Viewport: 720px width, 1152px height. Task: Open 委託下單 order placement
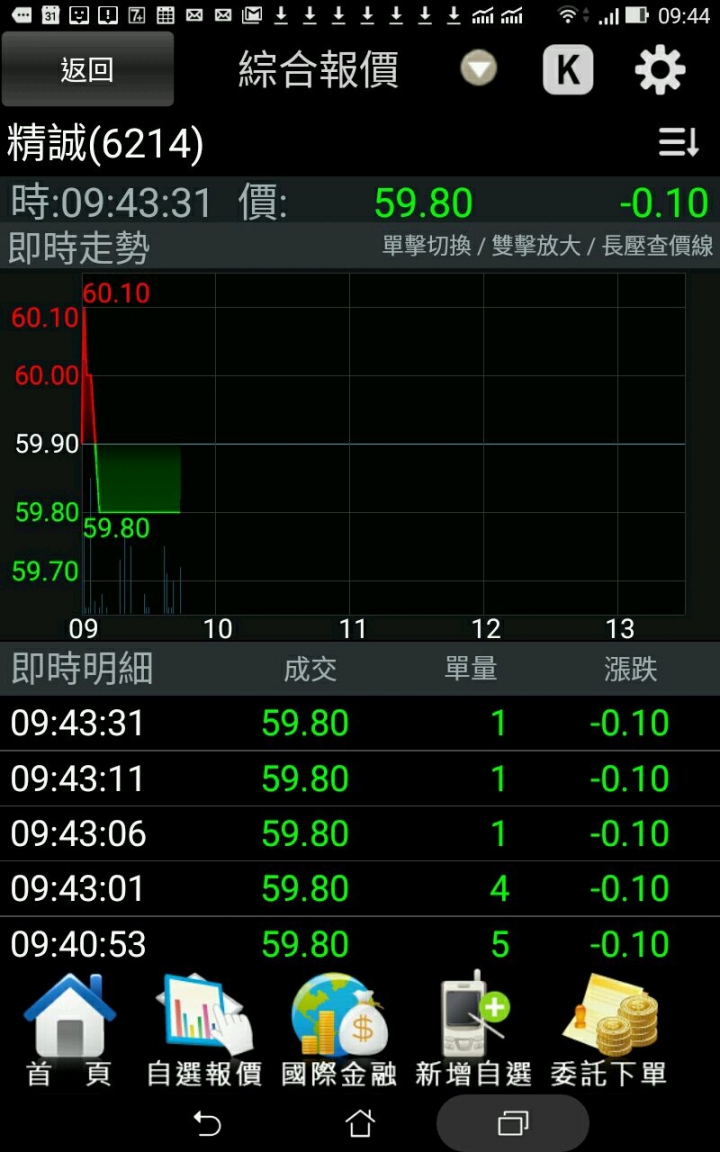[608, 1030]
